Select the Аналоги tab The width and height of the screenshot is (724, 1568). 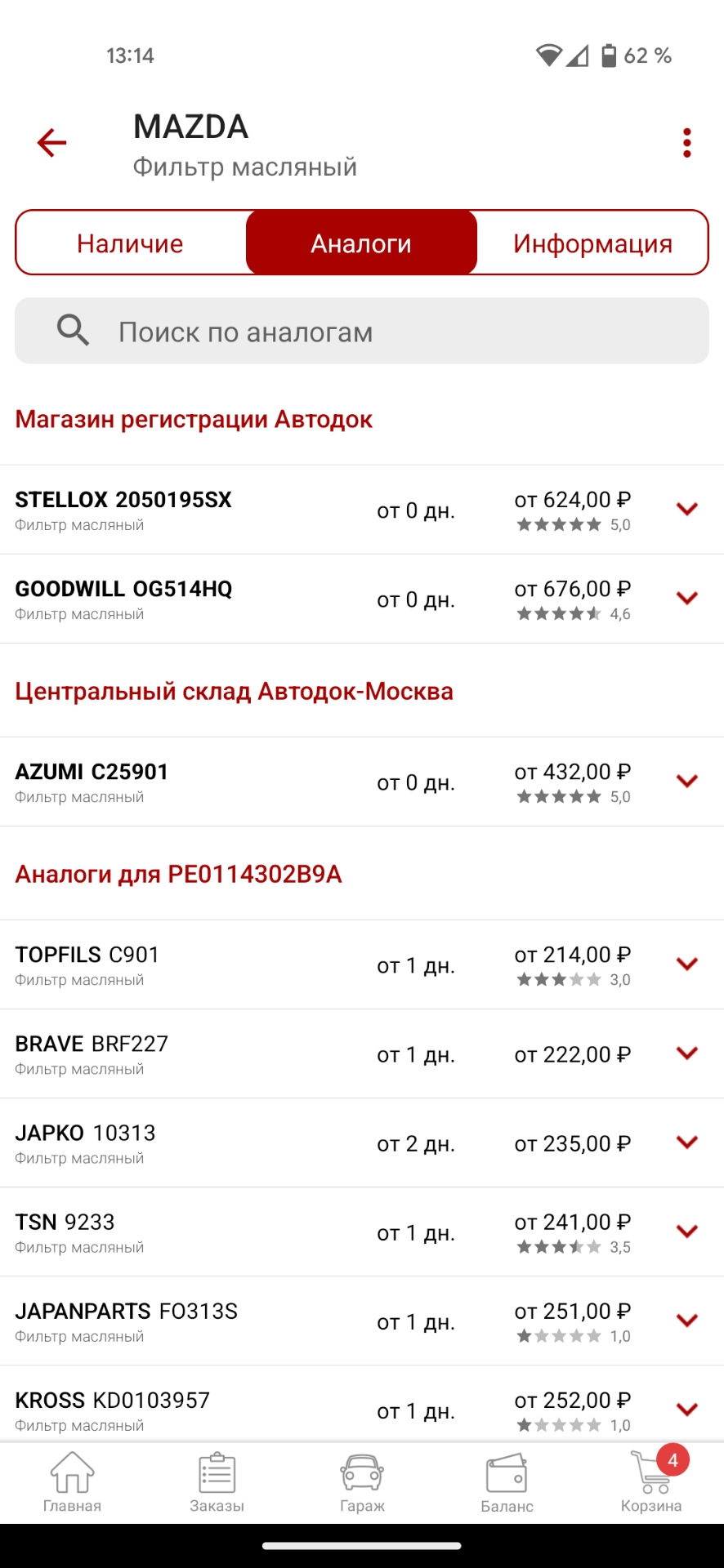361,243
